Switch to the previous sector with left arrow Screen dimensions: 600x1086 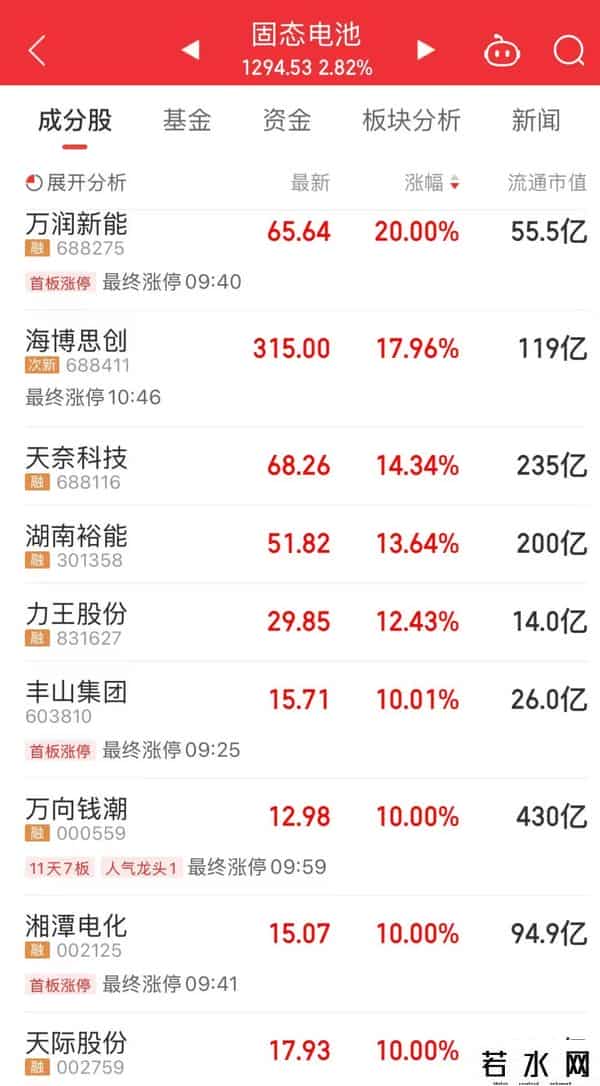point(190,50)
